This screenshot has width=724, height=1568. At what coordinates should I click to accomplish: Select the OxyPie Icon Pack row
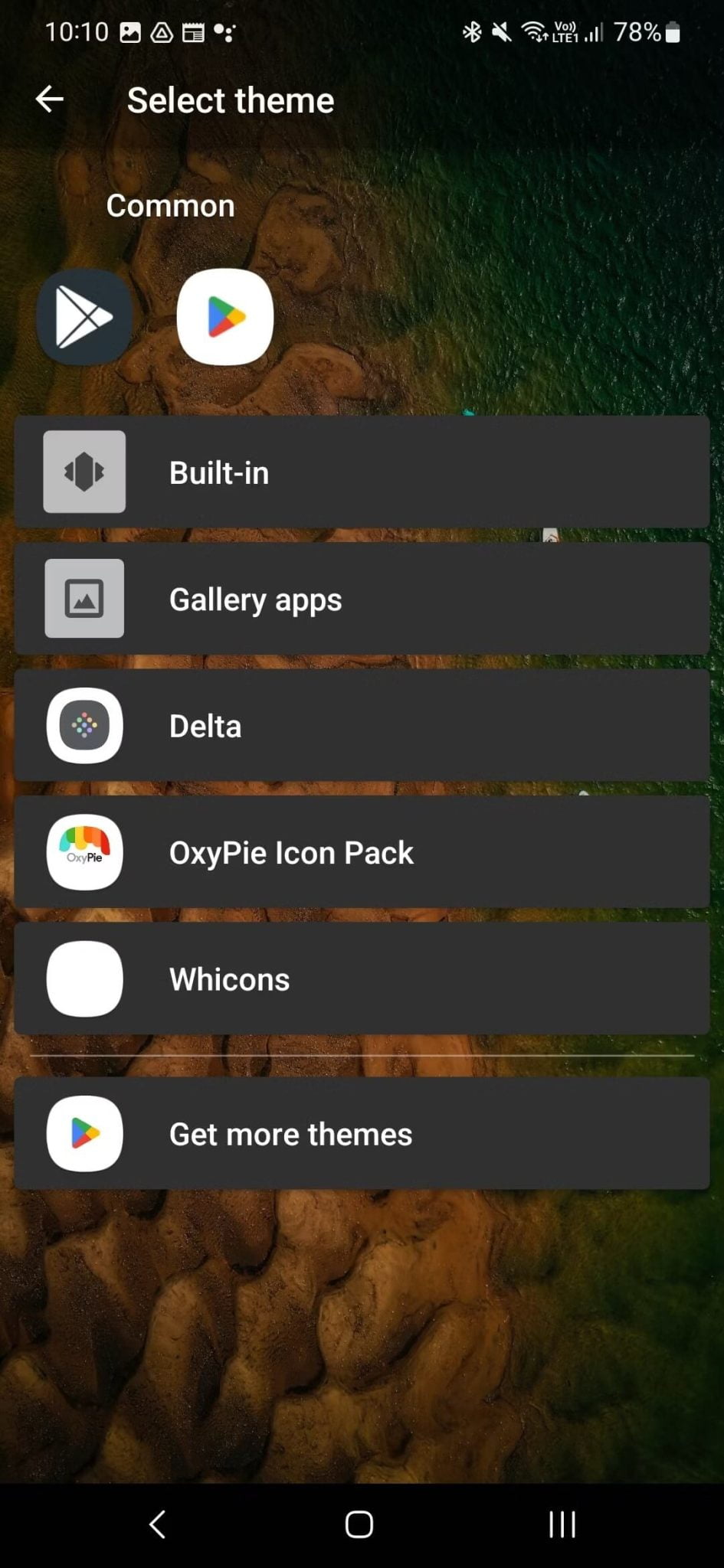pos(360,852)
